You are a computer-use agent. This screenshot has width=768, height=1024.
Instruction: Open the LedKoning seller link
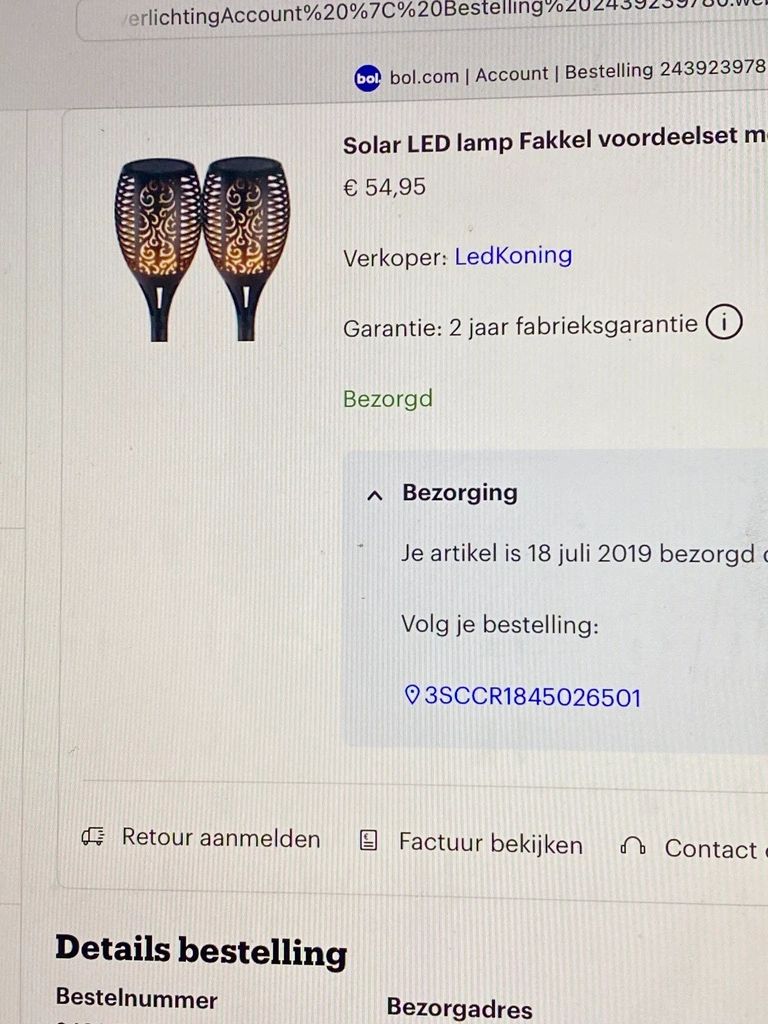pyautogui.click(x=513, y=256)
